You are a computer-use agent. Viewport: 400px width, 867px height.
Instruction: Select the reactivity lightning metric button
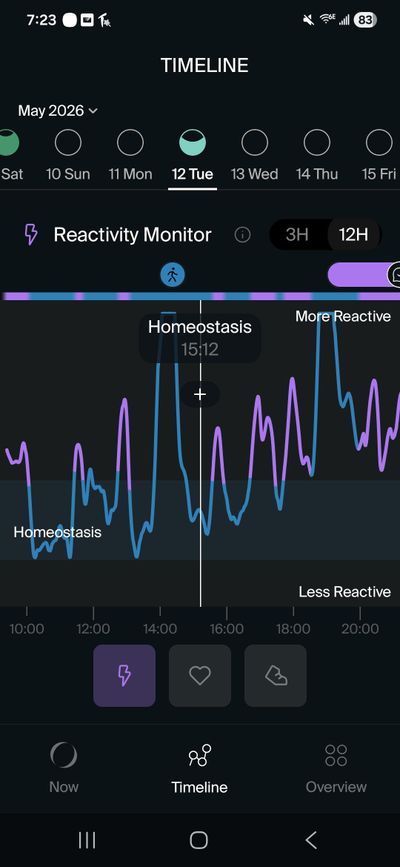pos(124,675)
